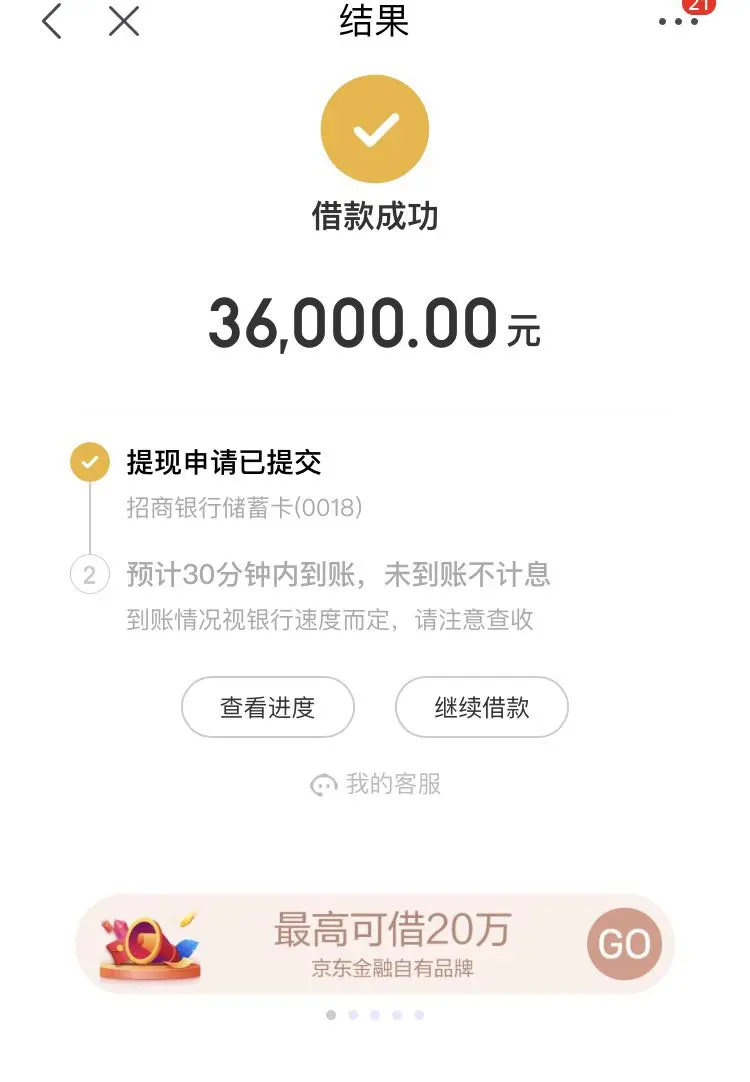
Task: Select 继续借款 to borrow again
Action: point(482,708)
